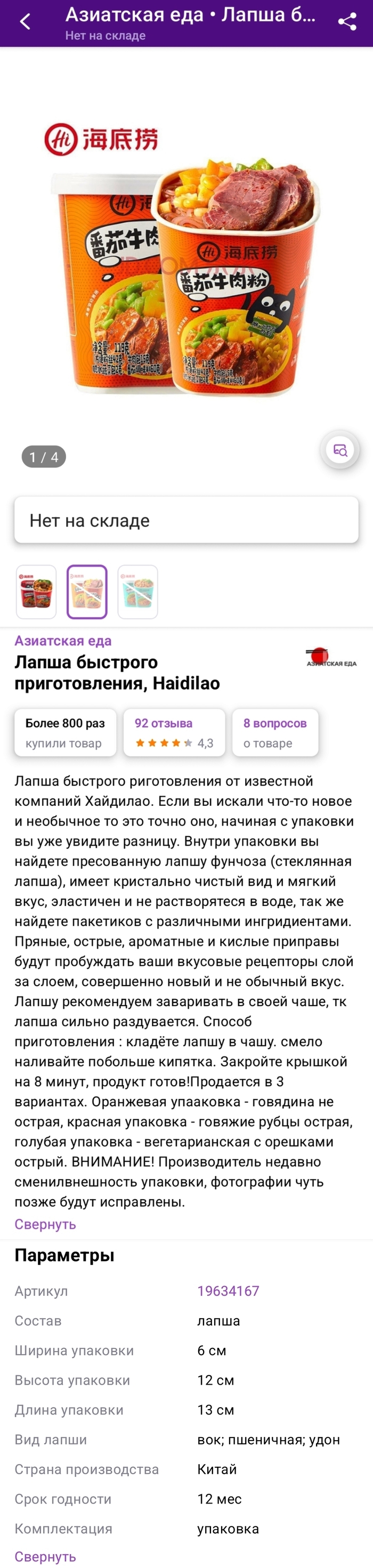
Task: Go back using the top arrow
Action: (x=25, y=22)
